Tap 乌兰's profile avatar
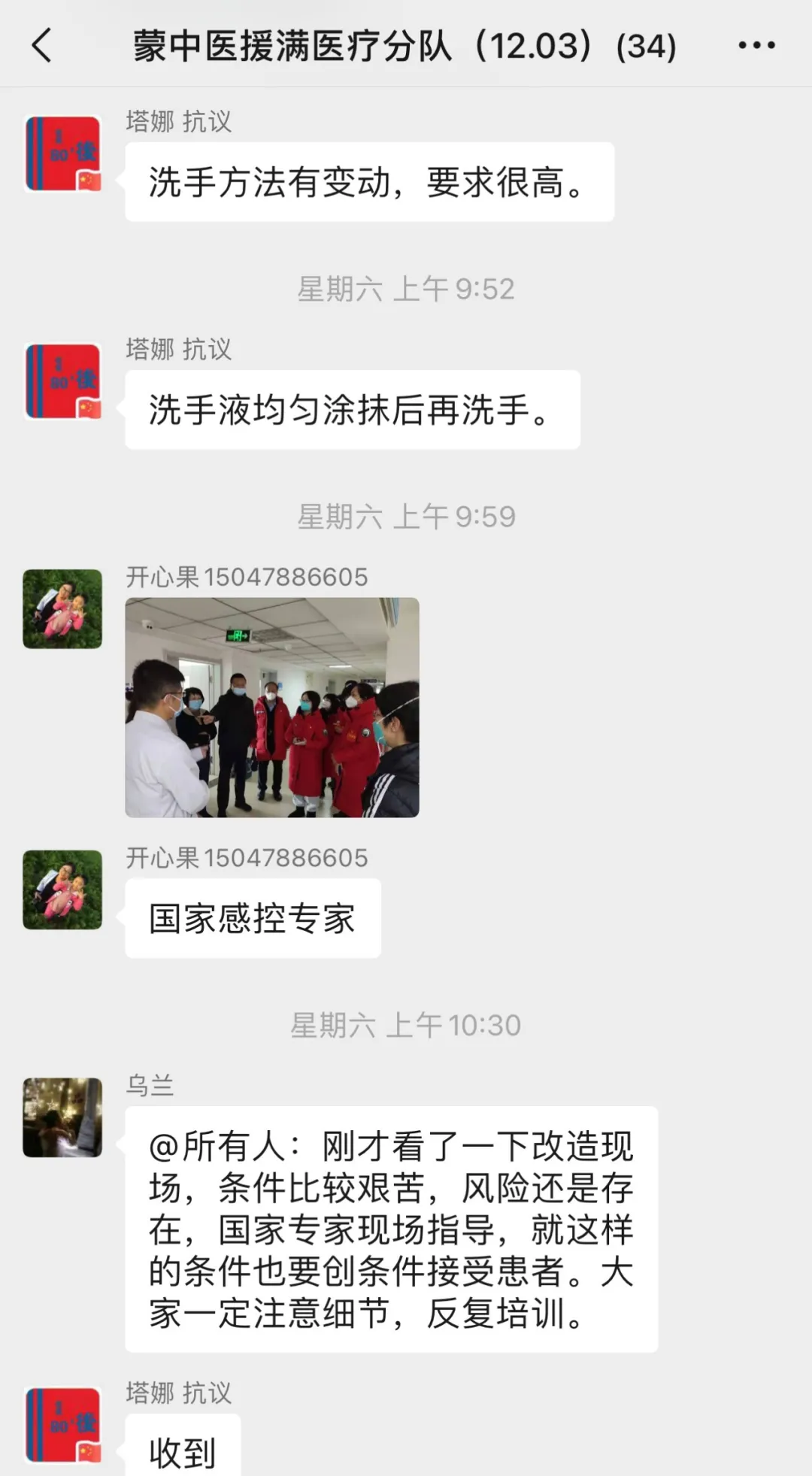This screenshot has width=812, height=1476. tap(62, 1117)
